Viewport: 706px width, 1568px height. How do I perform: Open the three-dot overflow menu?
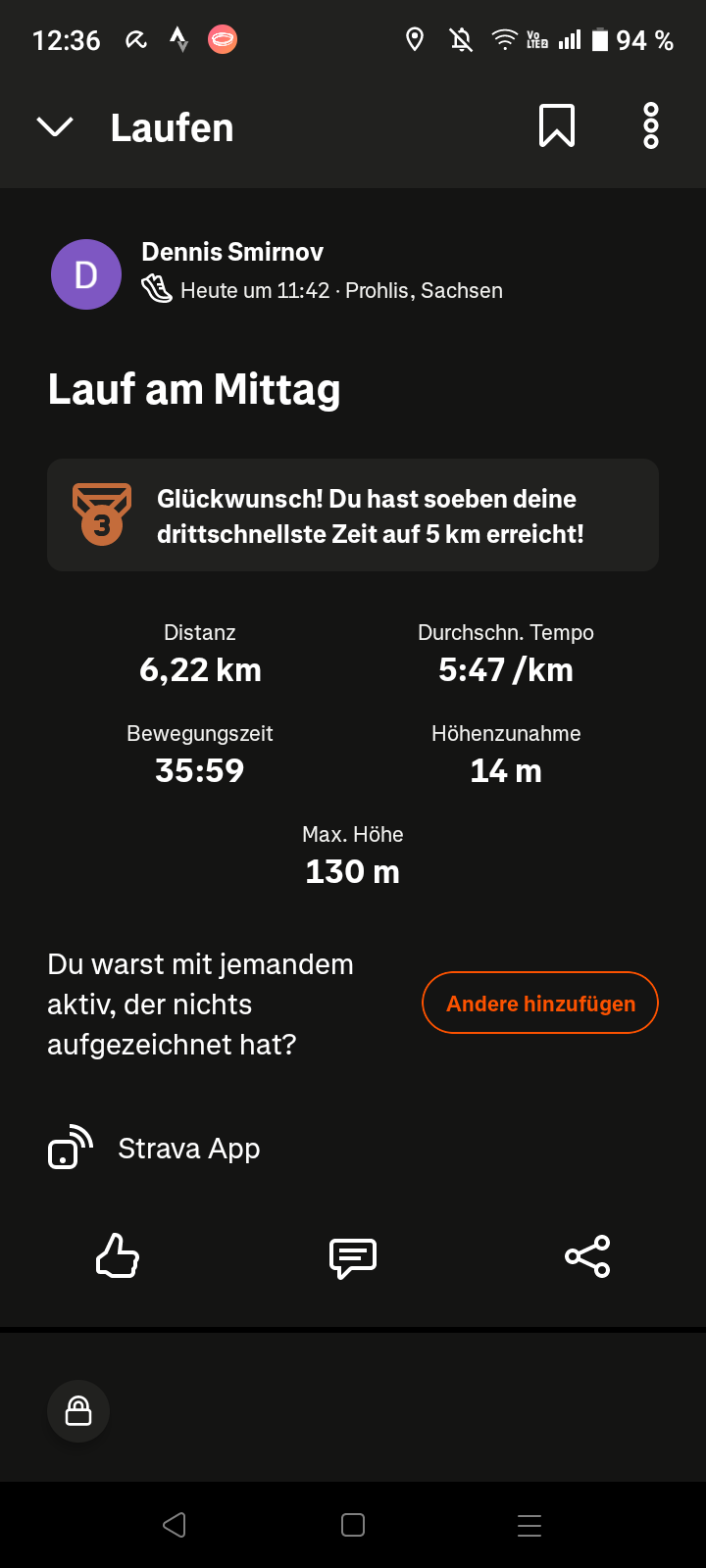coord(651,126)
